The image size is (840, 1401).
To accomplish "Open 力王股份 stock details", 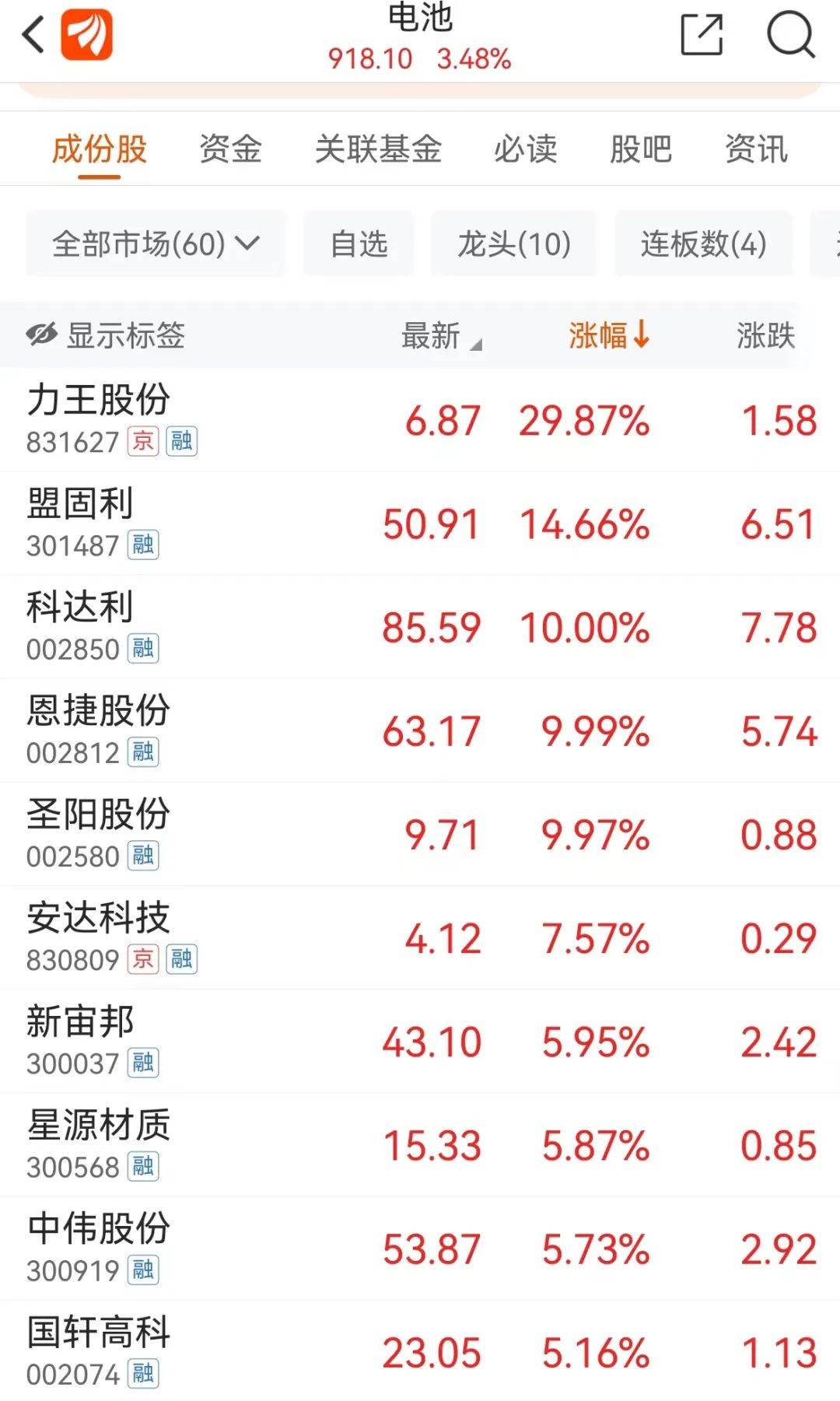I will click(99, 419).
